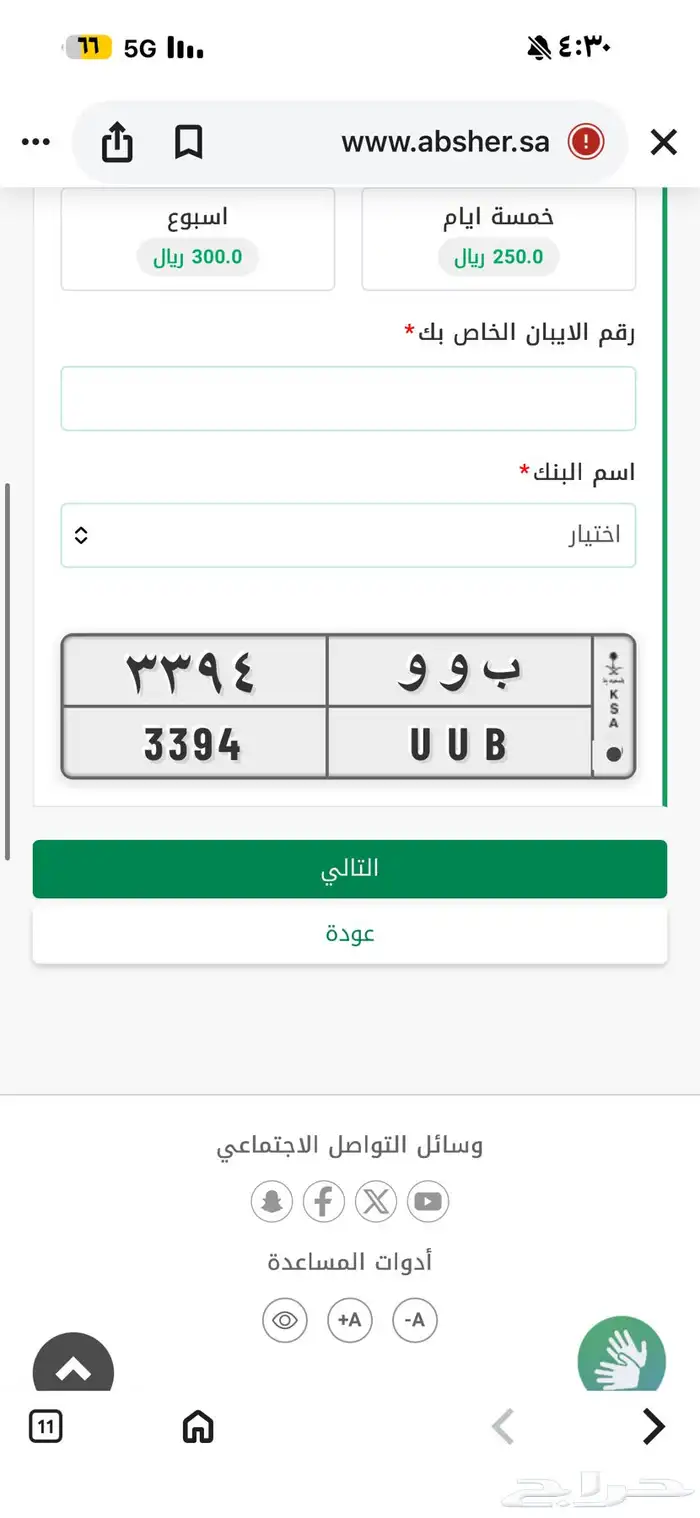Increase the font size with +A
700x1518 pixels.
pyautogui.click(x=349, y=1320)
